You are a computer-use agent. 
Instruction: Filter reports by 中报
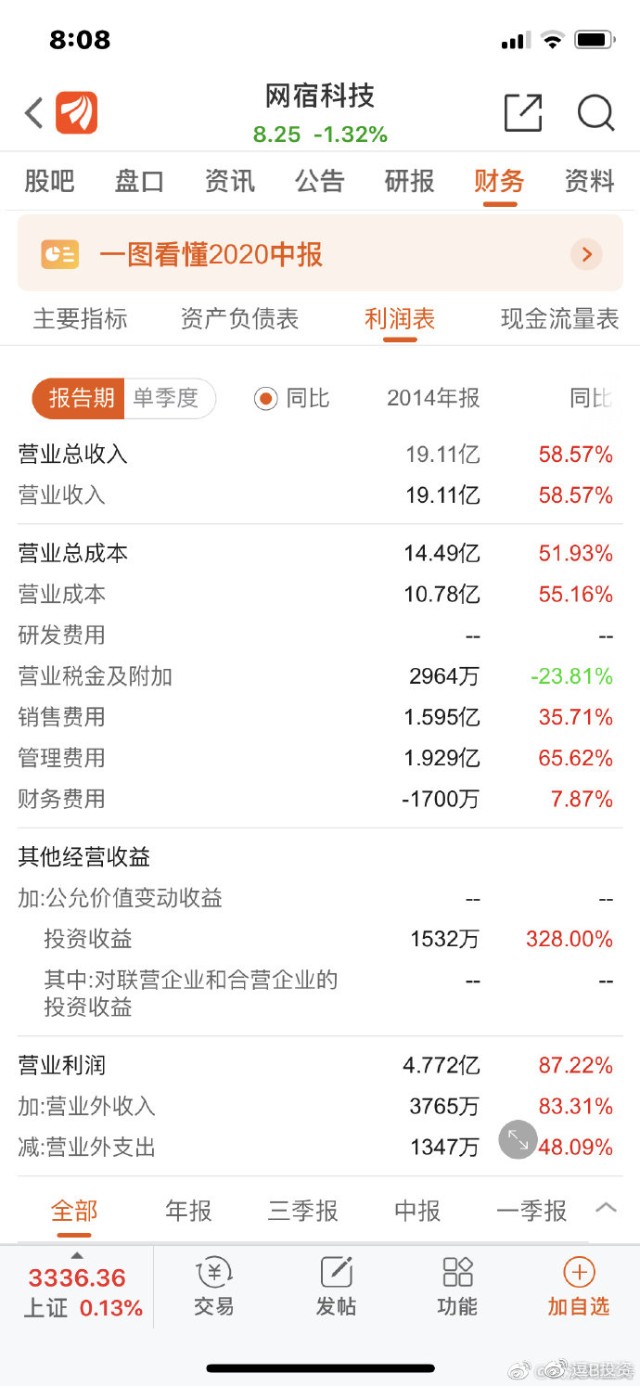click(x=418, y=1211)
